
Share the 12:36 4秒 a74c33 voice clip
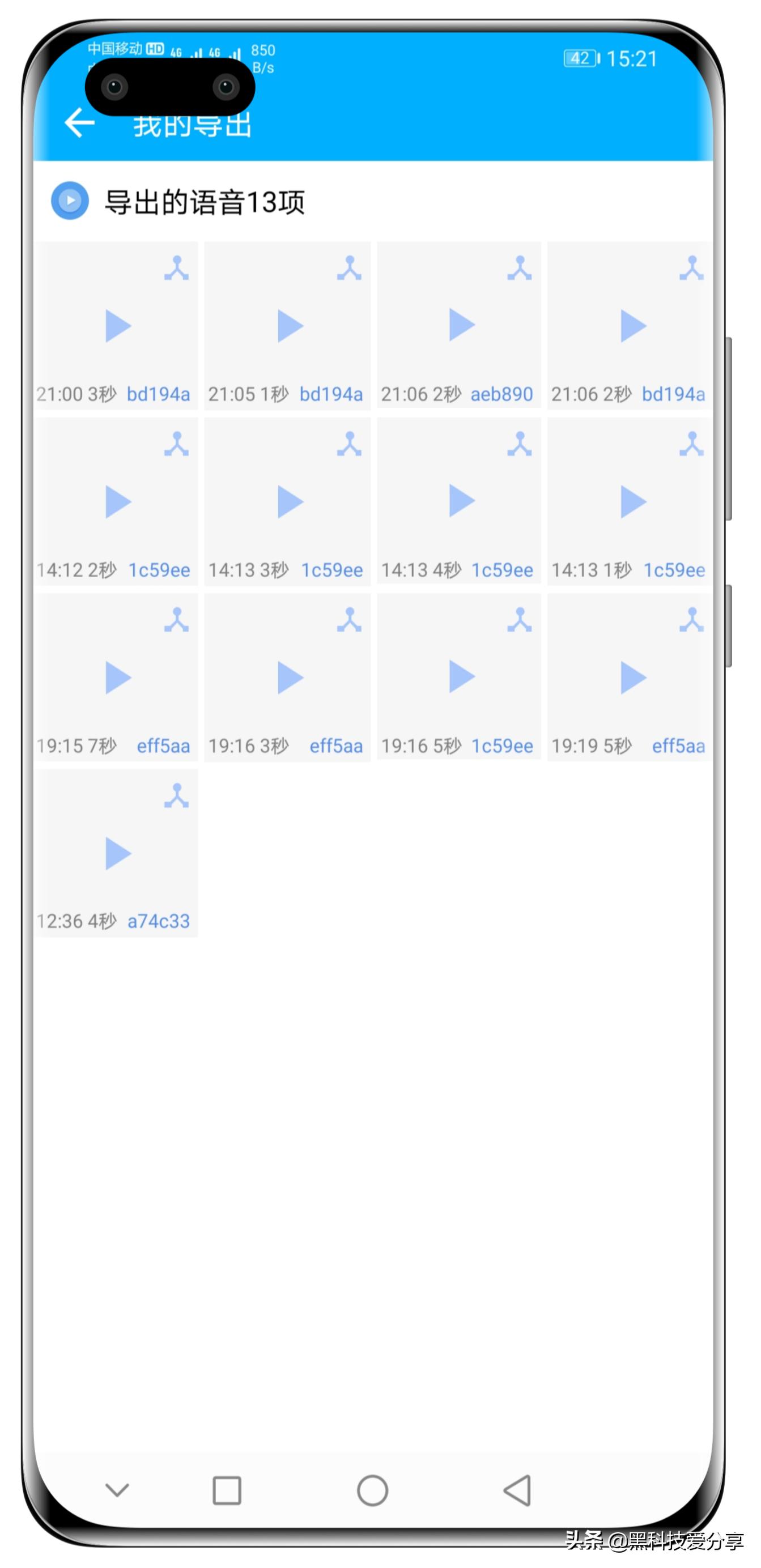[x=177, y=795]
